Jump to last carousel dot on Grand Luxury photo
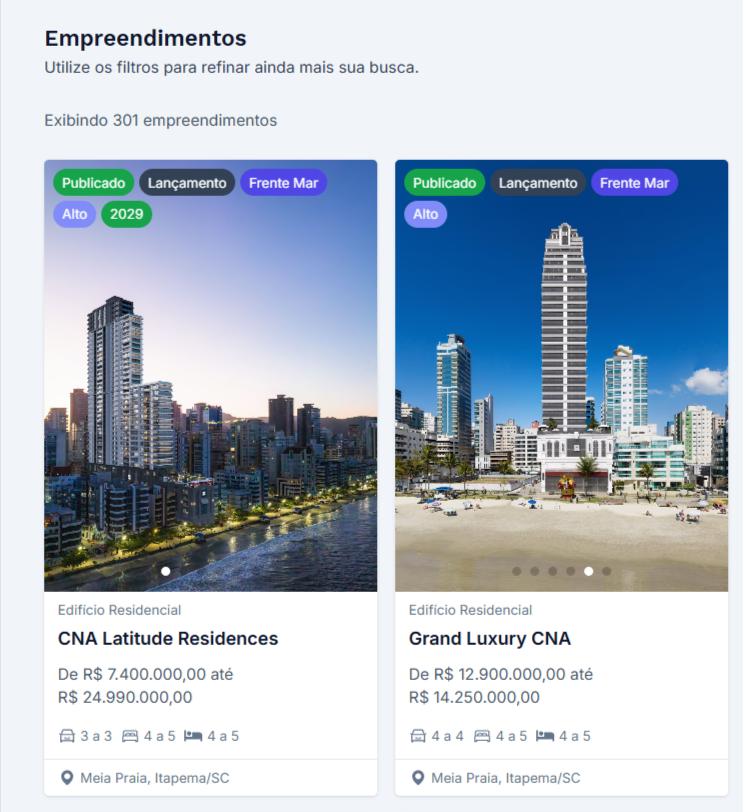This screenshot has width=743, height=812. point(607,571)
